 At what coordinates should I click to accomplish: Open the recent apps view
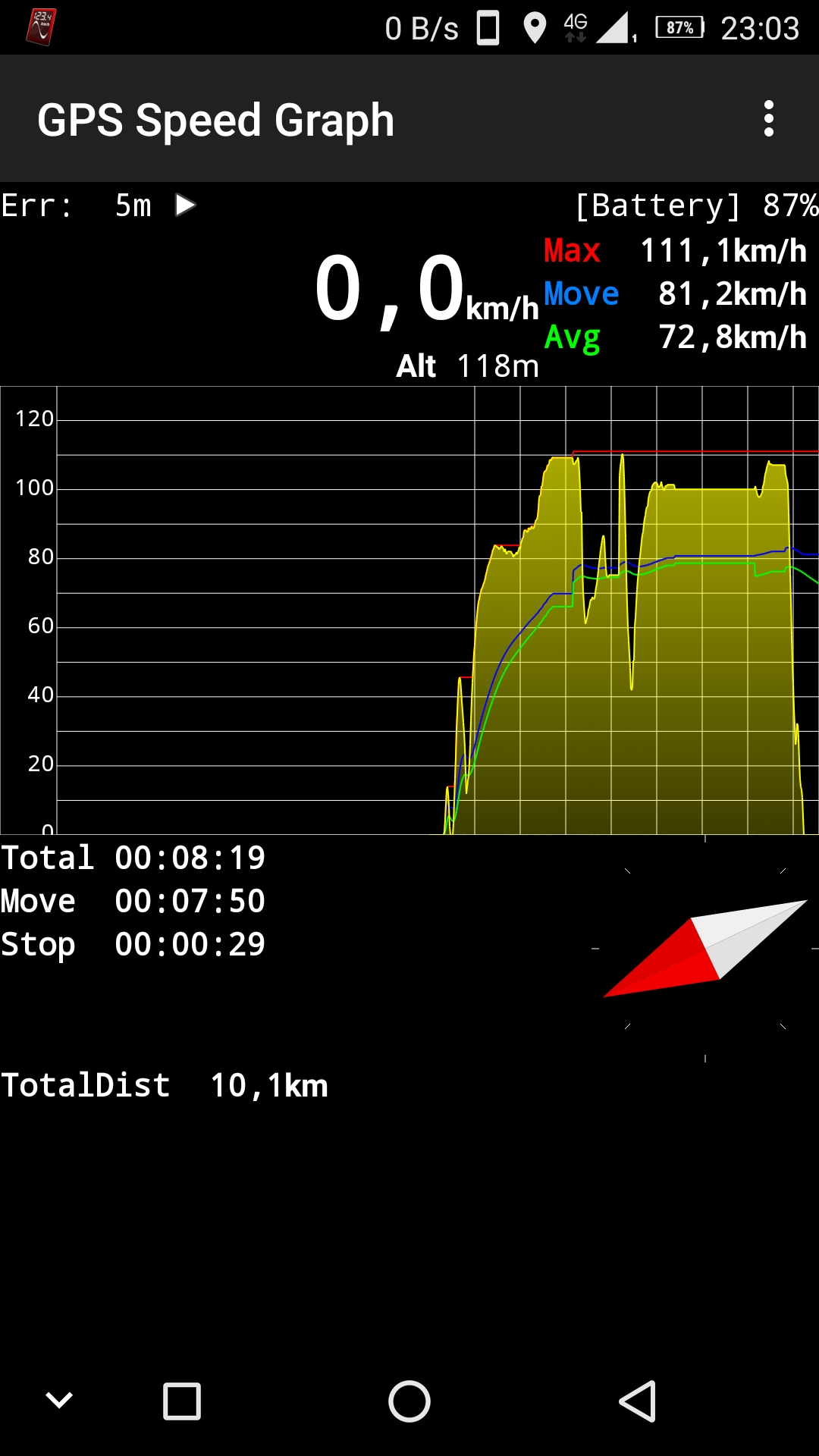182,1401
